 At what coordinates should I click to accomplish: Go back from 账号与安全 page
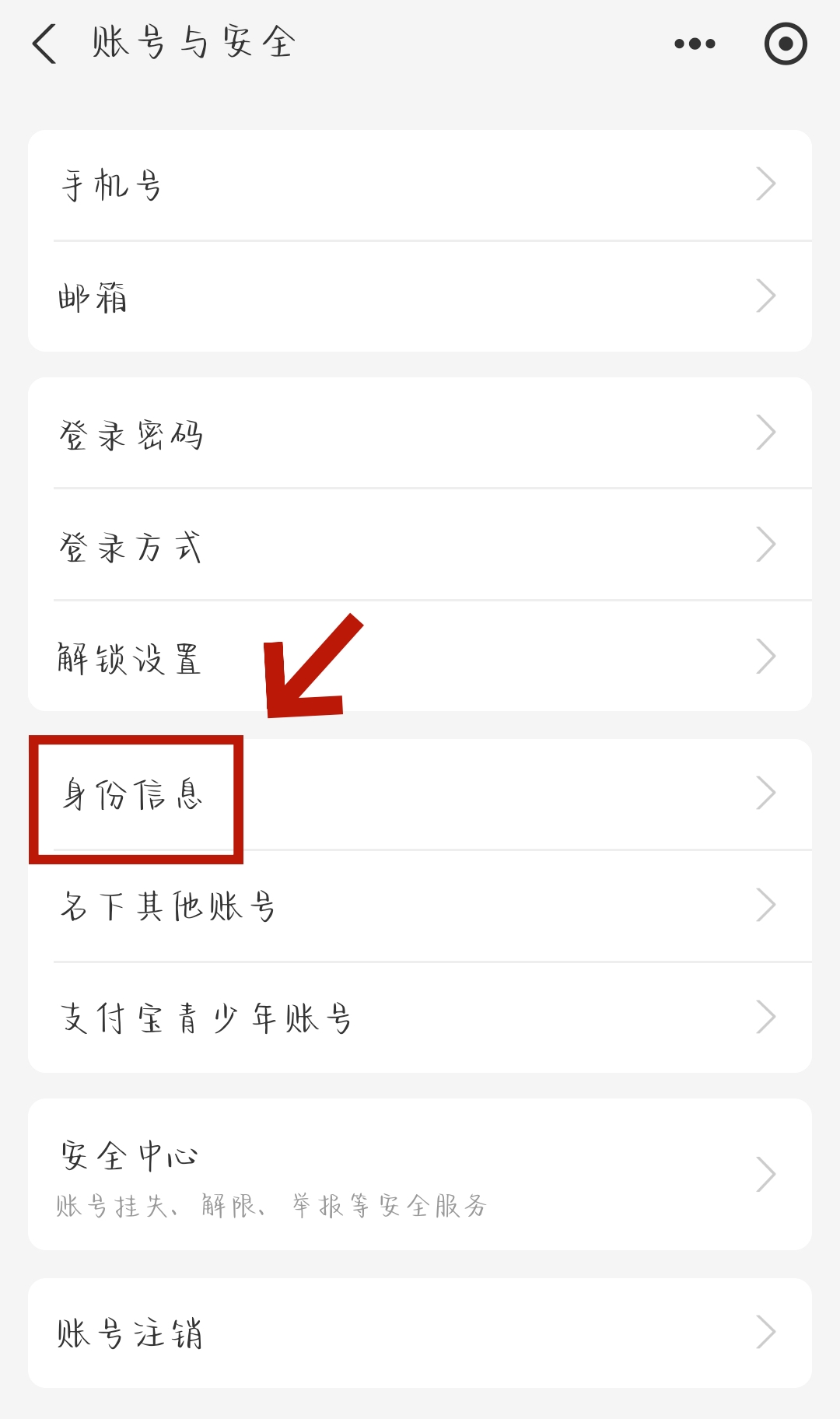coord(45,44)
